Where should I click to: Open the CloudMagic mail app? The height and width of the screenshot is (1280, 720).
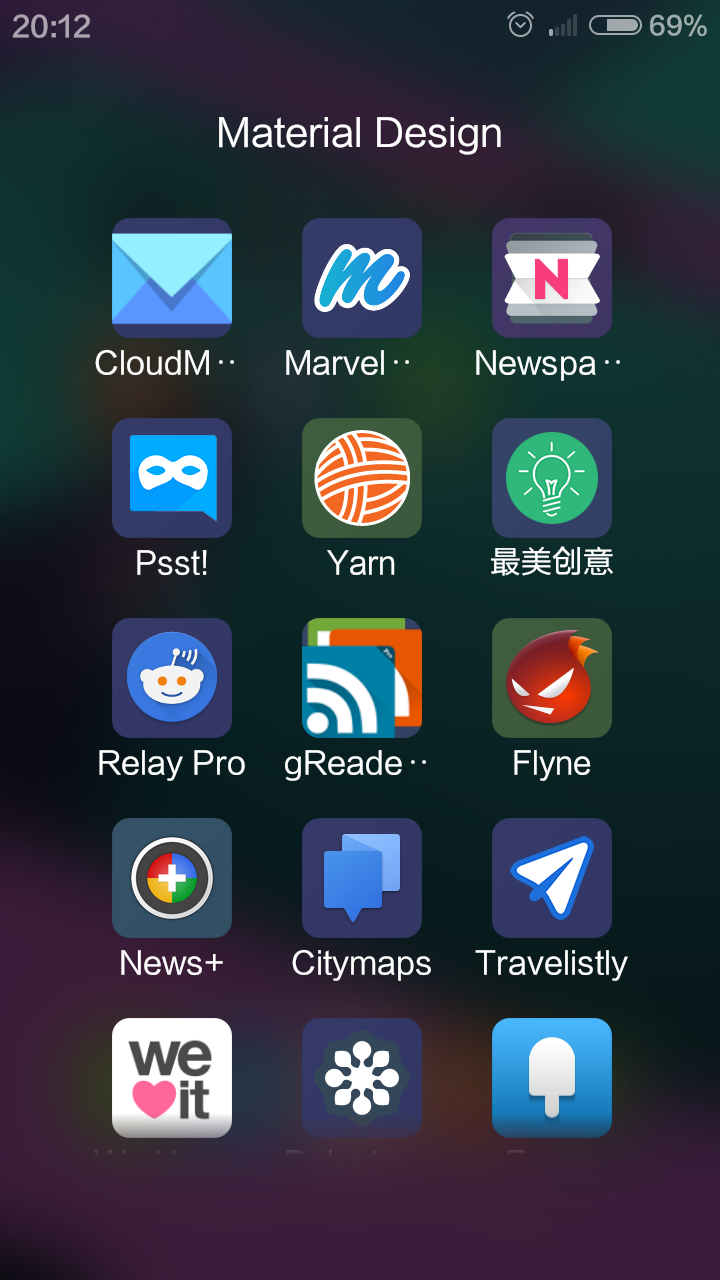pyautogui.click(x=172, y=278)
